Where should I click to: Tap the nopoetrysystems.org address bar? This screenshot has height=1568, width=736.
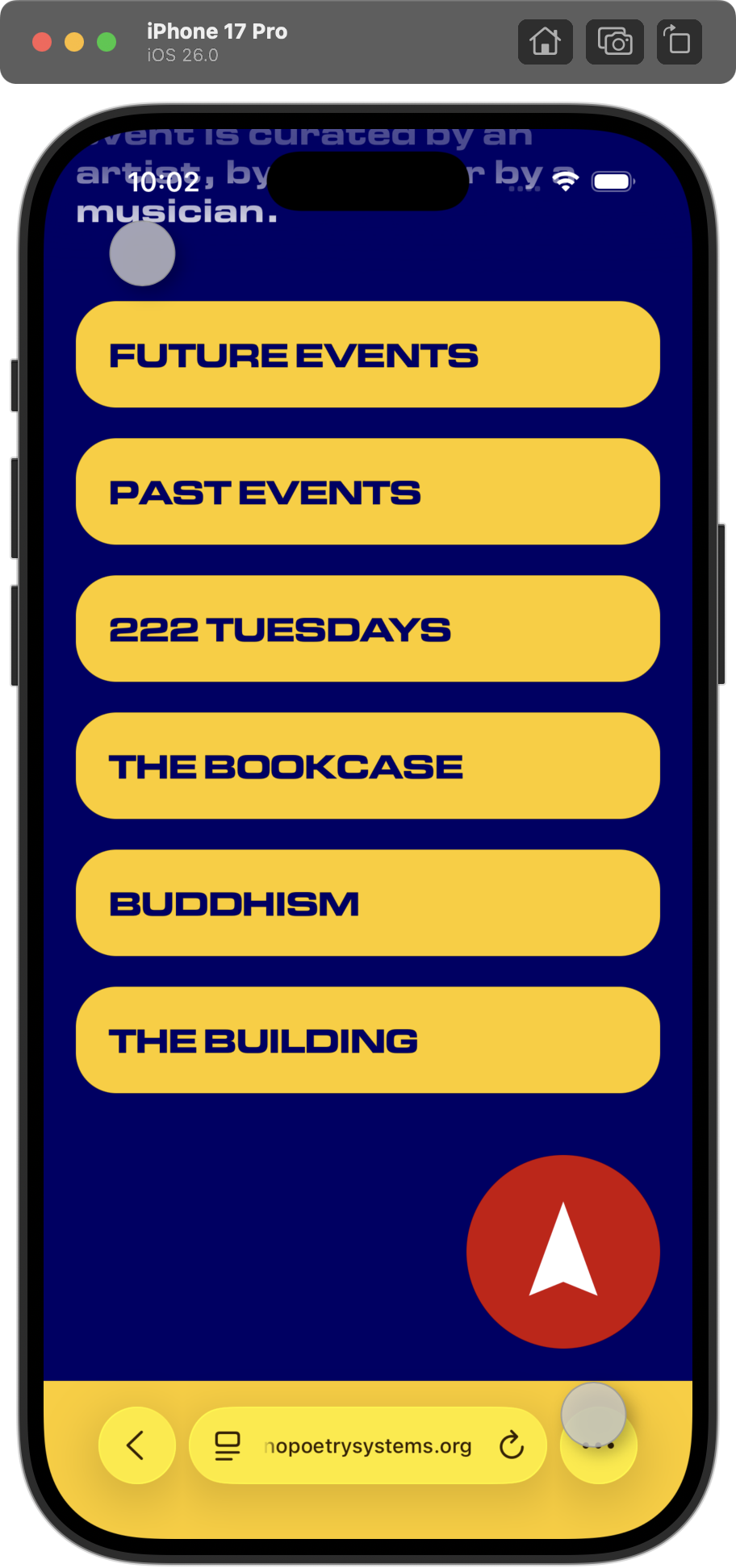pos(368,1446)
